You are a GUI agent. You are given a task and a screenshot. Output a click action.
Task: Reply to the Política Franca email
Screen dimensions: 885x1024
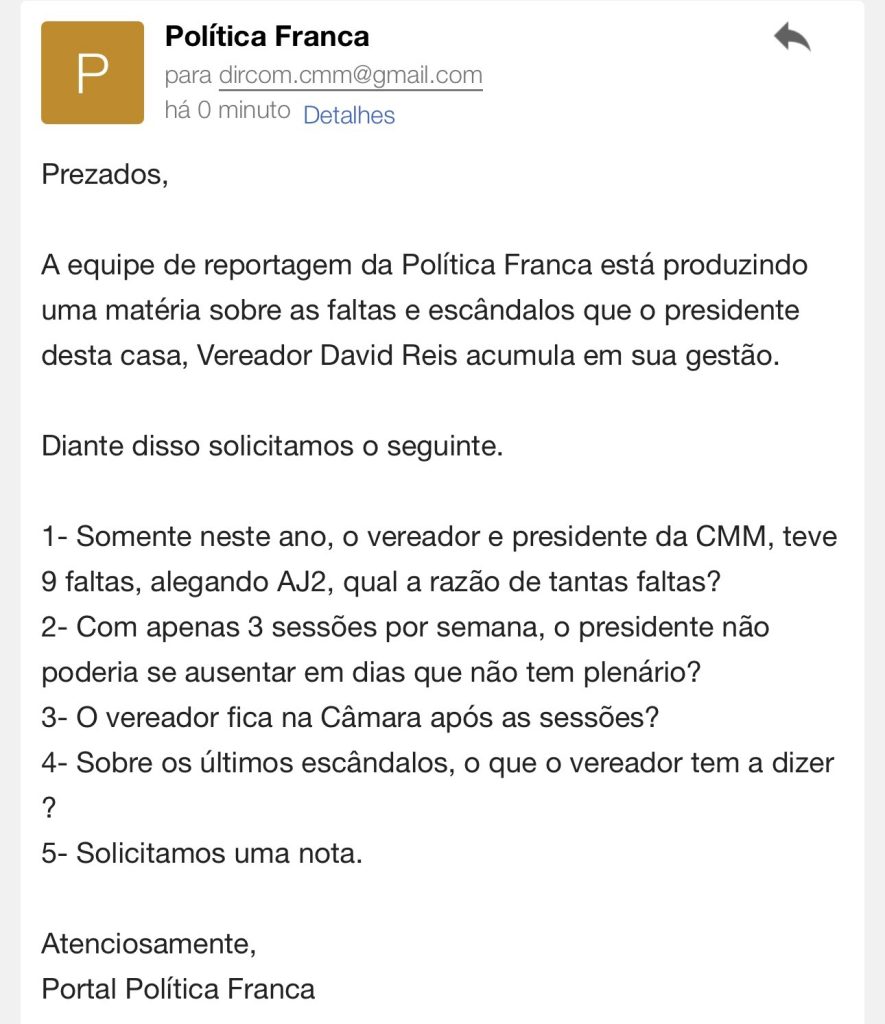point(791,38)
